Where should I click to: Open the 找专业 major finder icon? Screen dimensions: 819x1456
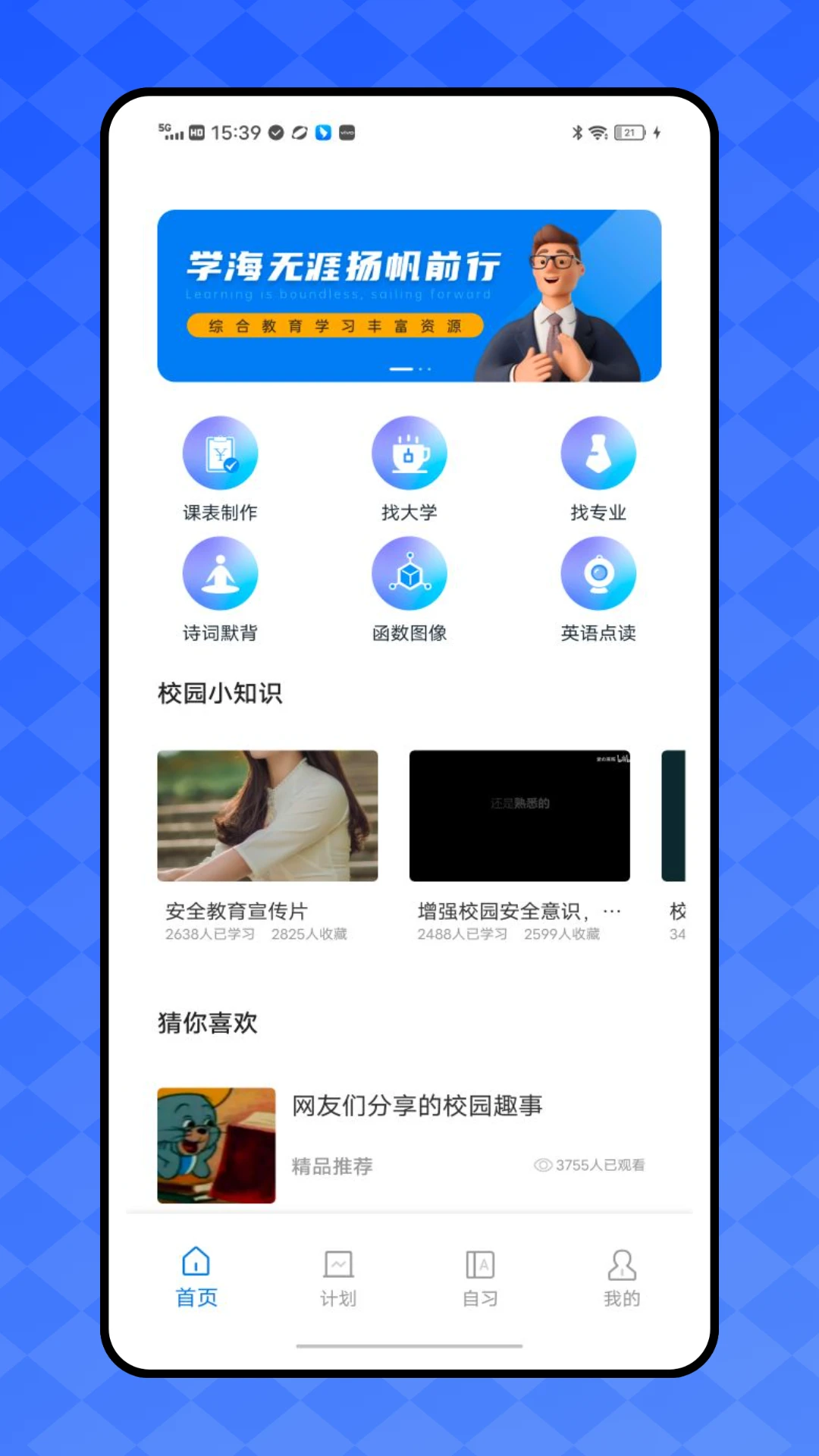(598, 452)
